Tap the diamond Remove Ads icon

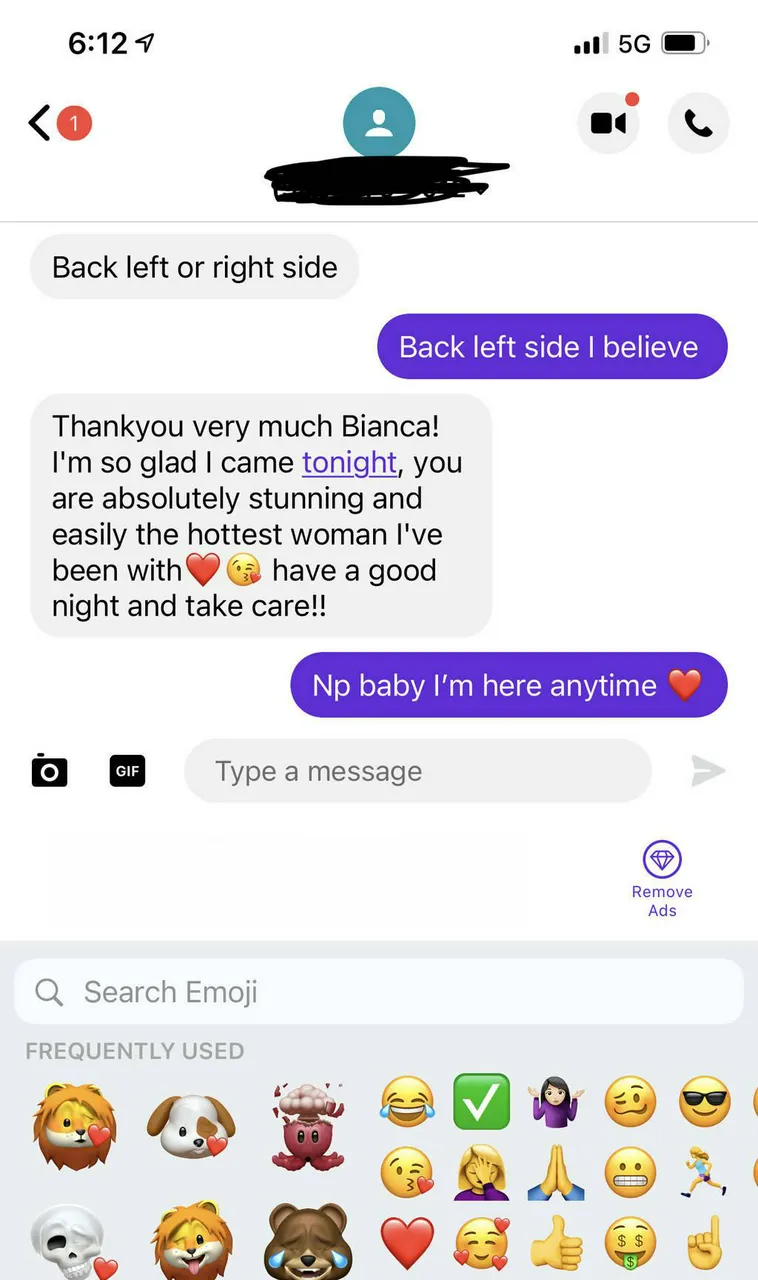(x=661, y=858)
